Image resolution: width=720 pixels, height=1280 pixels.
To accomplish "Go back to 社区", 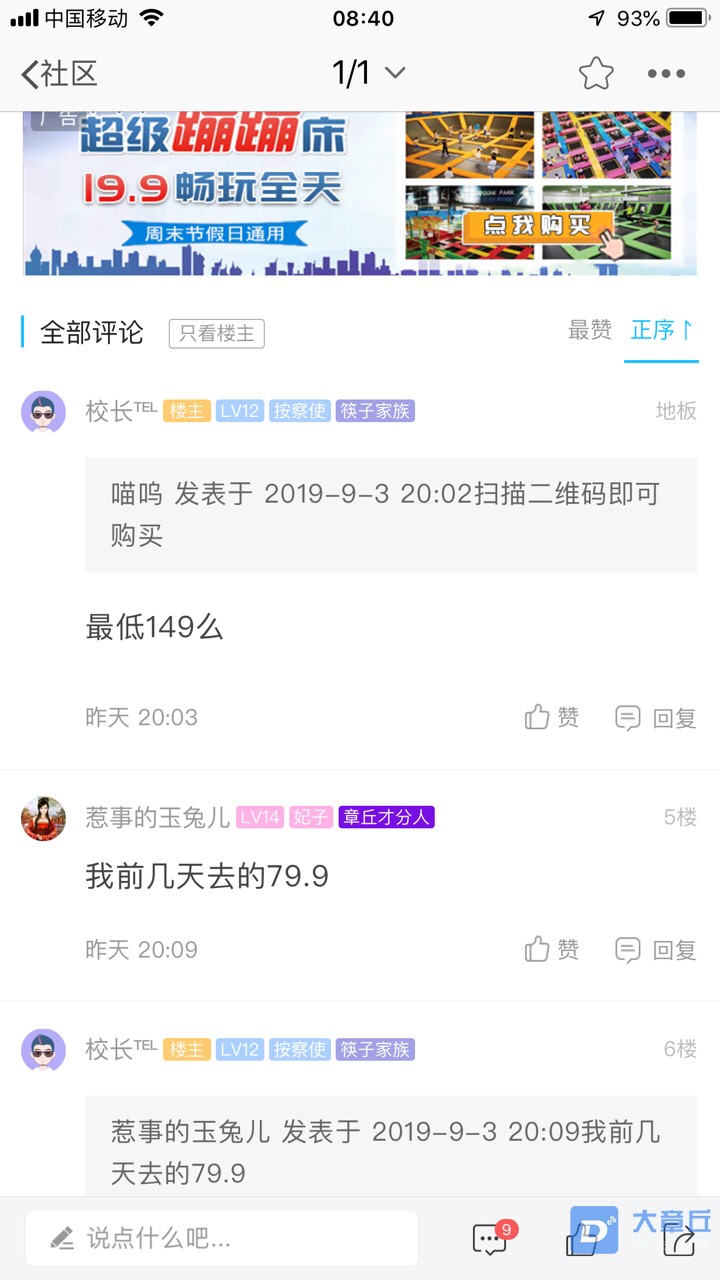I will pos(58,73).
